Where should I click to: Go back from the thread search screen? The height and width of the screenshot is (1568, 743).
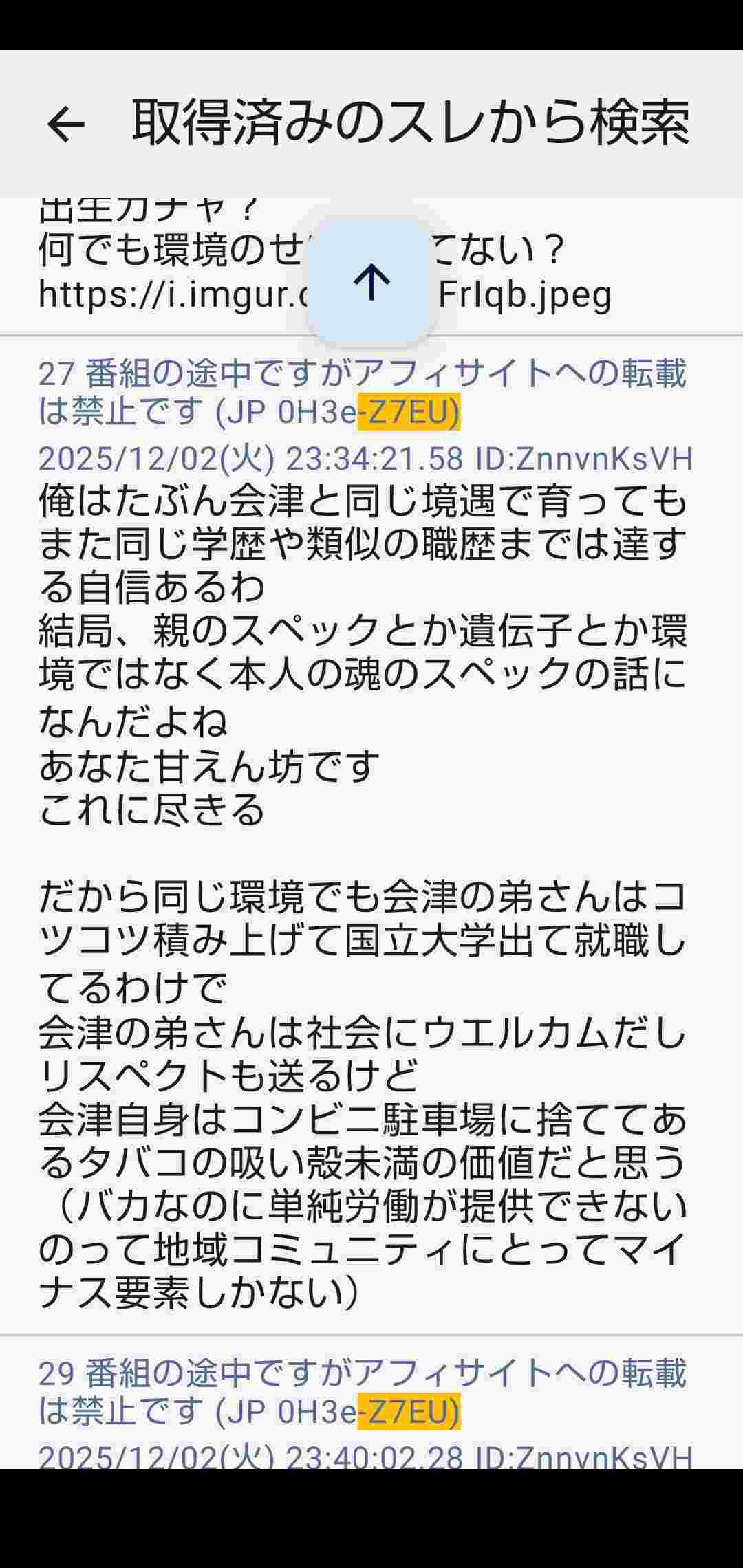pyautogui.click(x=66, y=124)
